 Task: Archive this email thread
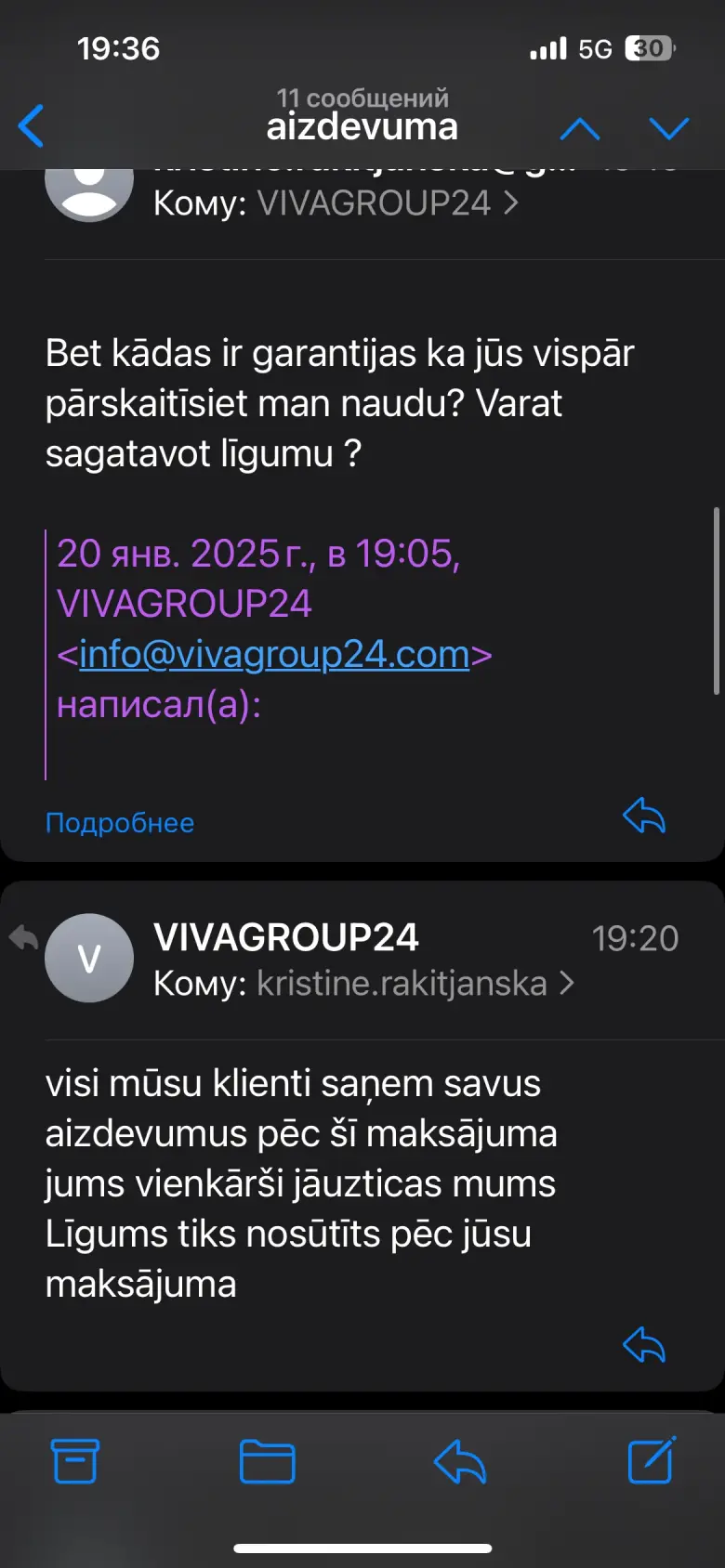(74, 1461)
